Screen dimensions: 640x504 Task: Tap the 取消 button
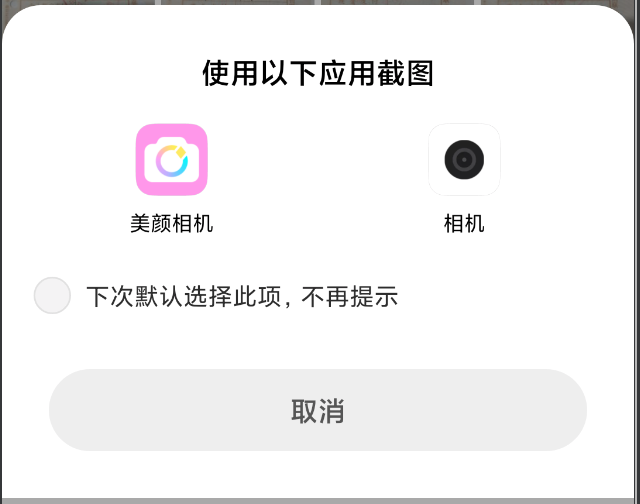(x=318, y=410)
